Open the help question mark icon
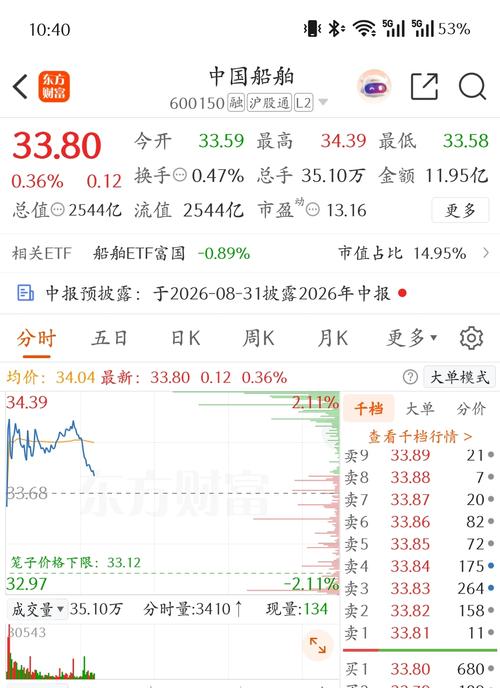The image size is (500, 688). pos(410,377)
